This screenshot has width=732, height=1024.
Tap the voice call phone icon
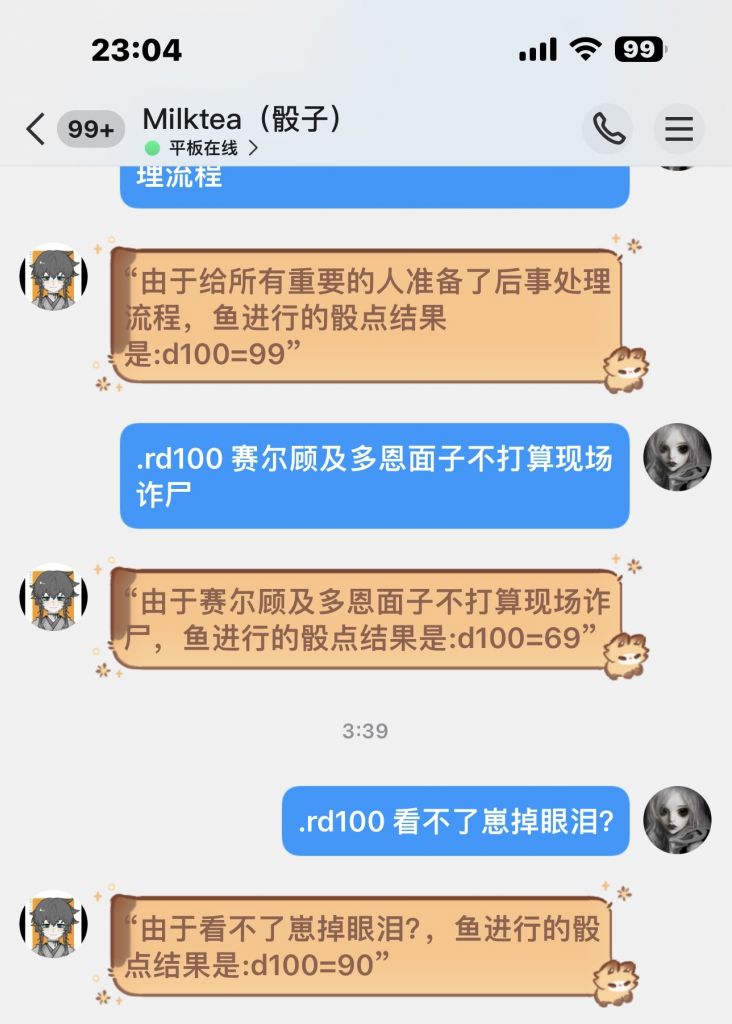[x=607, y=129]
